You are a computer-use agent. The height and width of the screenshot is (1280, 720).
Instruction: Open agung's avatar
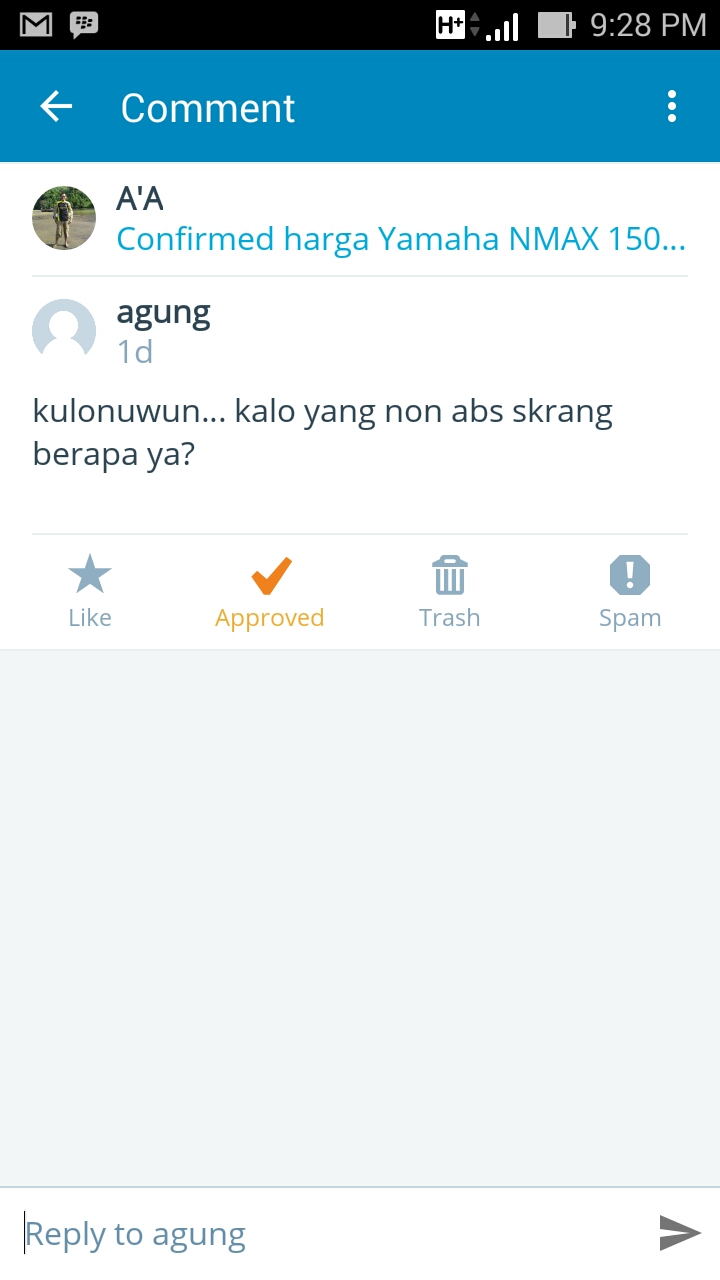(64, 330)
